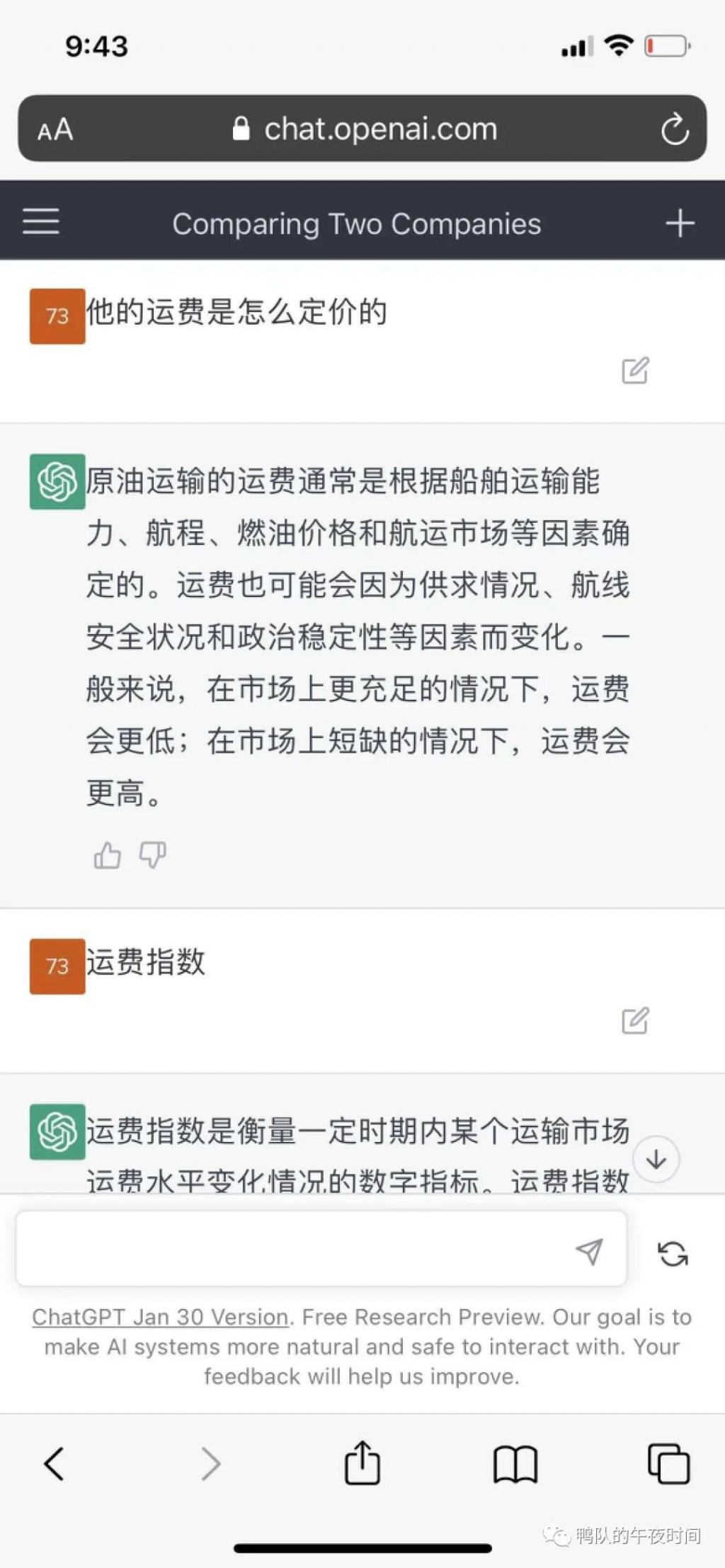Edit the message 他的运费是怎么定价的
Viewport: 725px width, 1568px height.
pyautogui.click(x=635, y=370)
